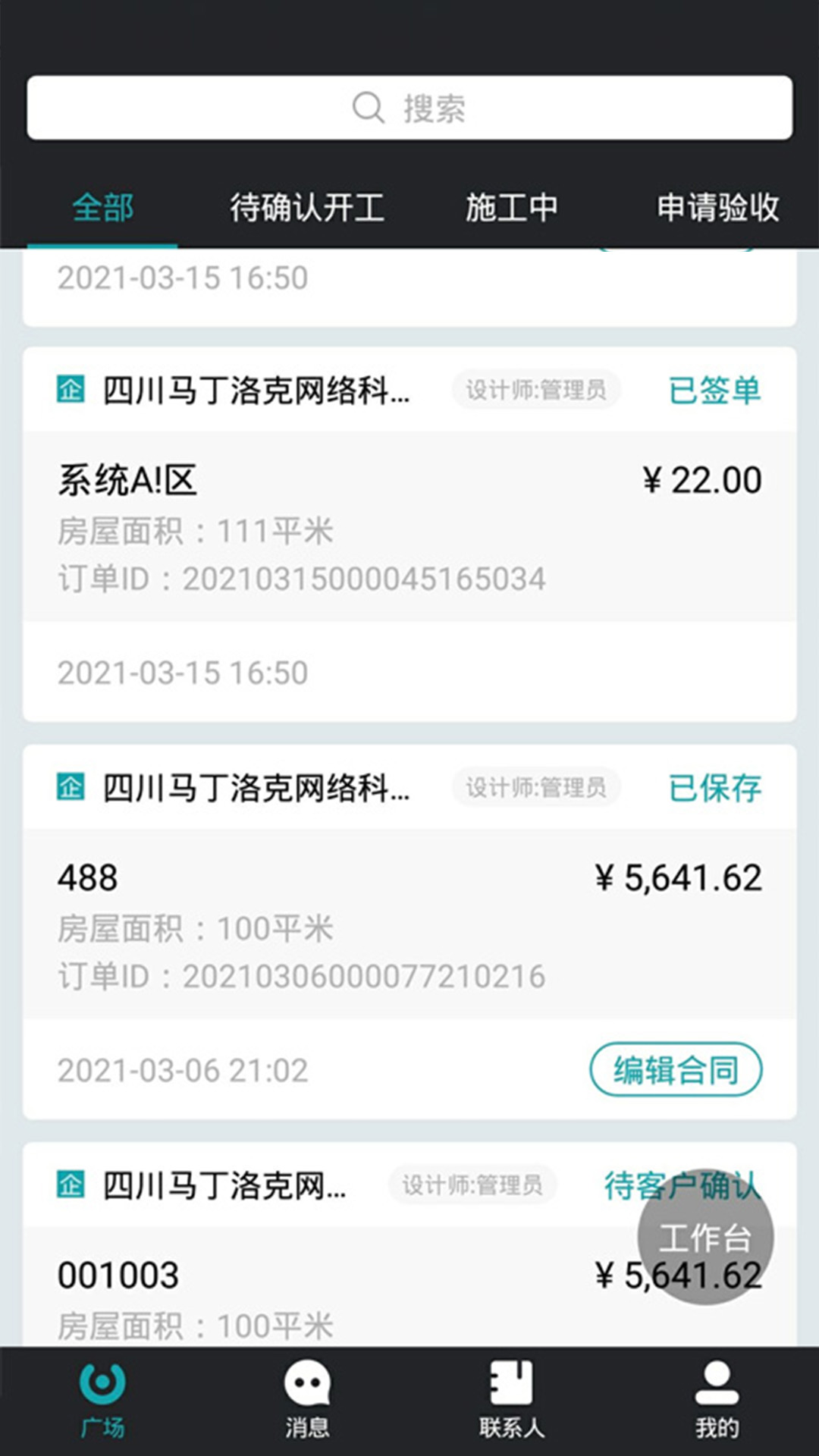Image resolution: width=819 pixels, height=1456 pixels.
Task: Switch to the 申请验收 tab
Action: 717,208
